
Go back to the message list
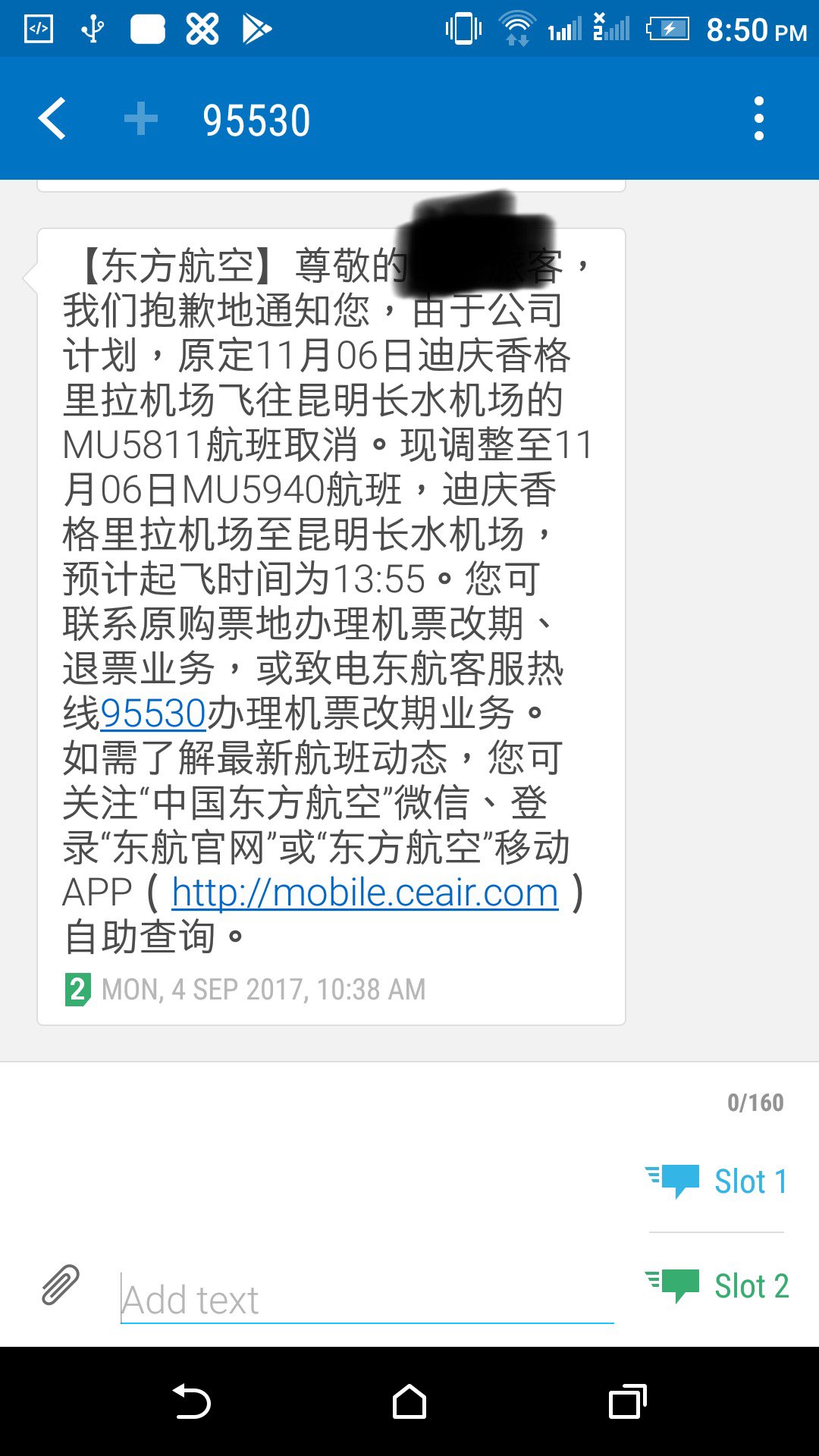pos(52,119)
